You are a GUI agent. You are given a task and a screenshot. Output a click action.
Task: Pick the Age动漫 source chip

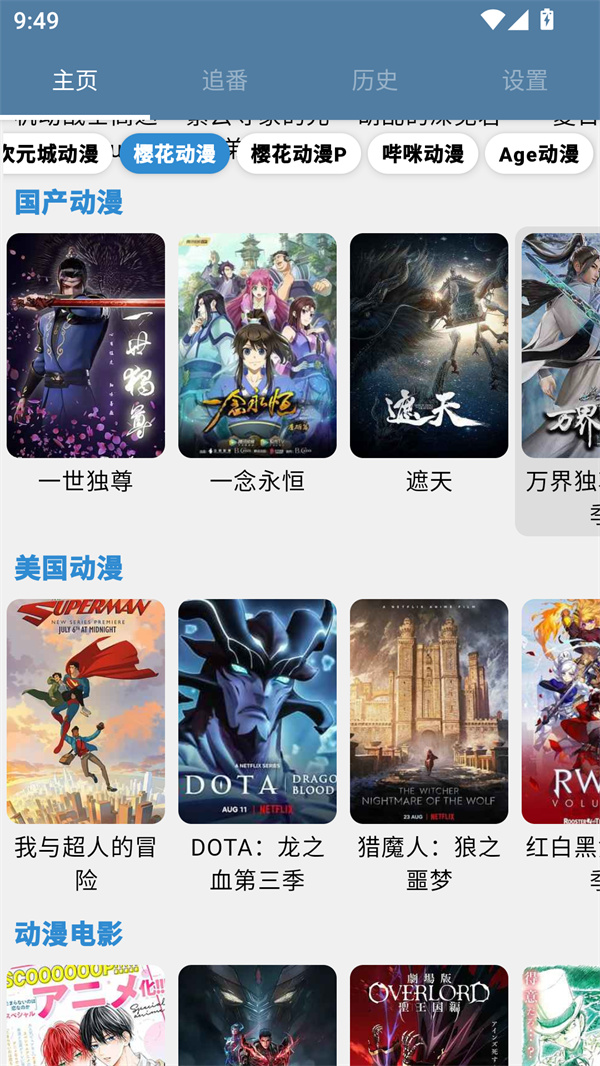click(x=538, y=154)
